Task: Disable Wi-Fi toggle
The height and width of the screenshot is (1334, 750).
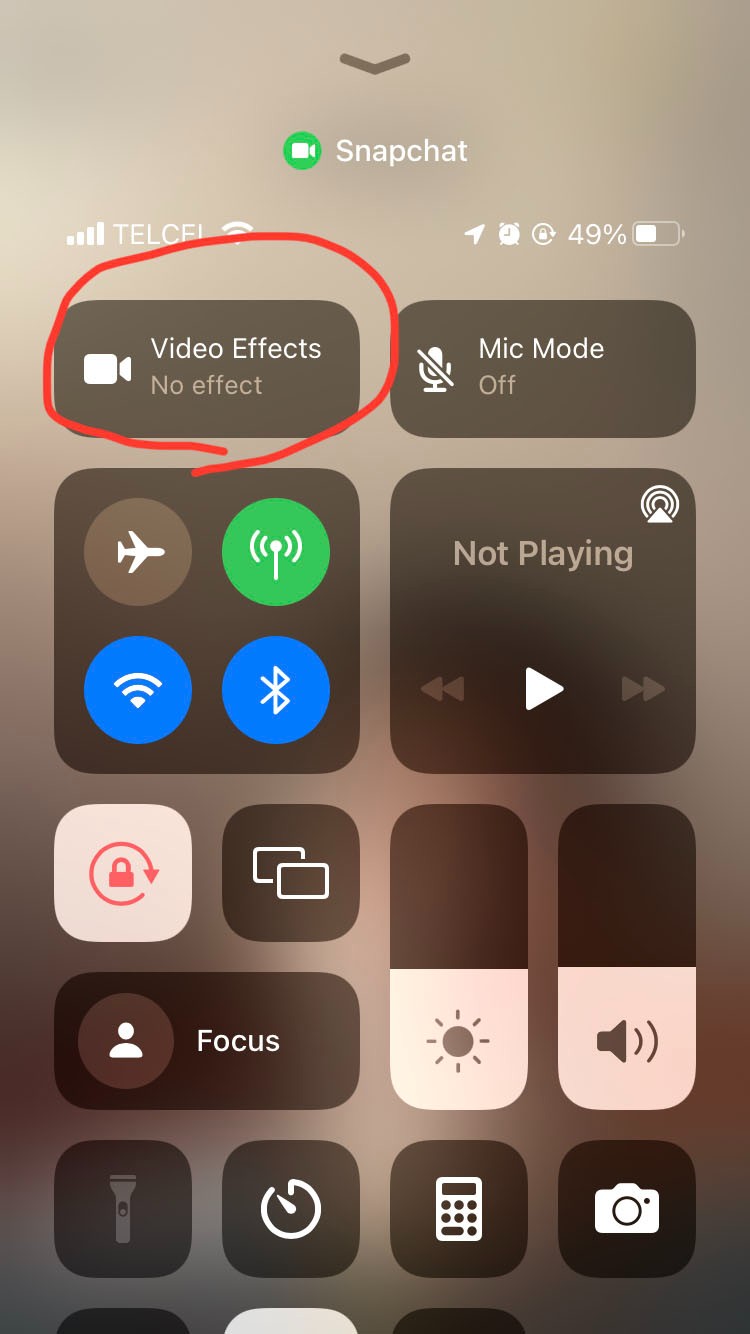Action: (x=138, y=689)
